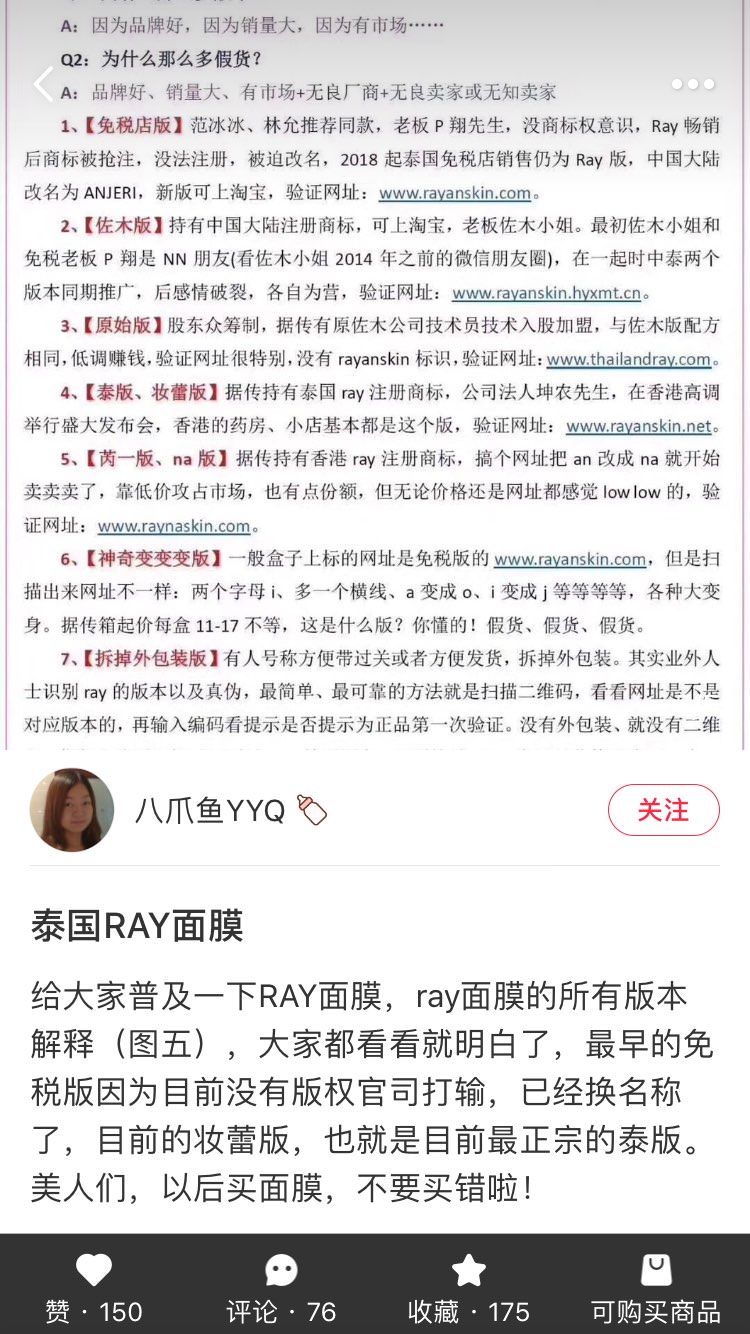Go back using the top-left arrow
The height and width of the screenshot is (1334, 750).
click(43, 85)
